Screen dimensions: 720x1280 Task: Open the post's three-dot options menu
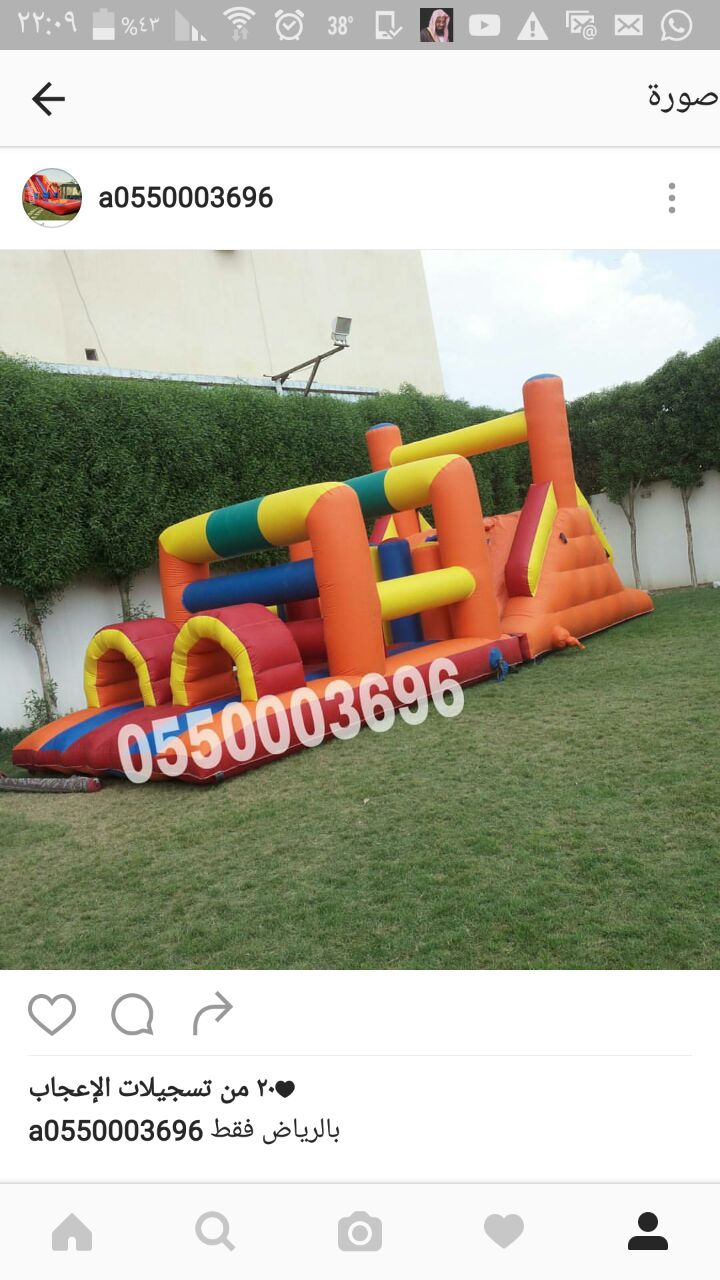(x=672, y=198)
